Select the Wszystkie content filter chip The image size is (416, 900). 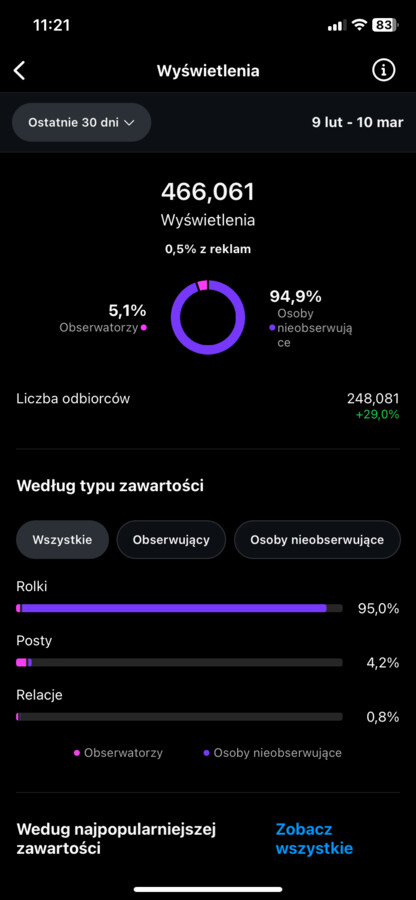pyautogui.click(x=63, y=540)
